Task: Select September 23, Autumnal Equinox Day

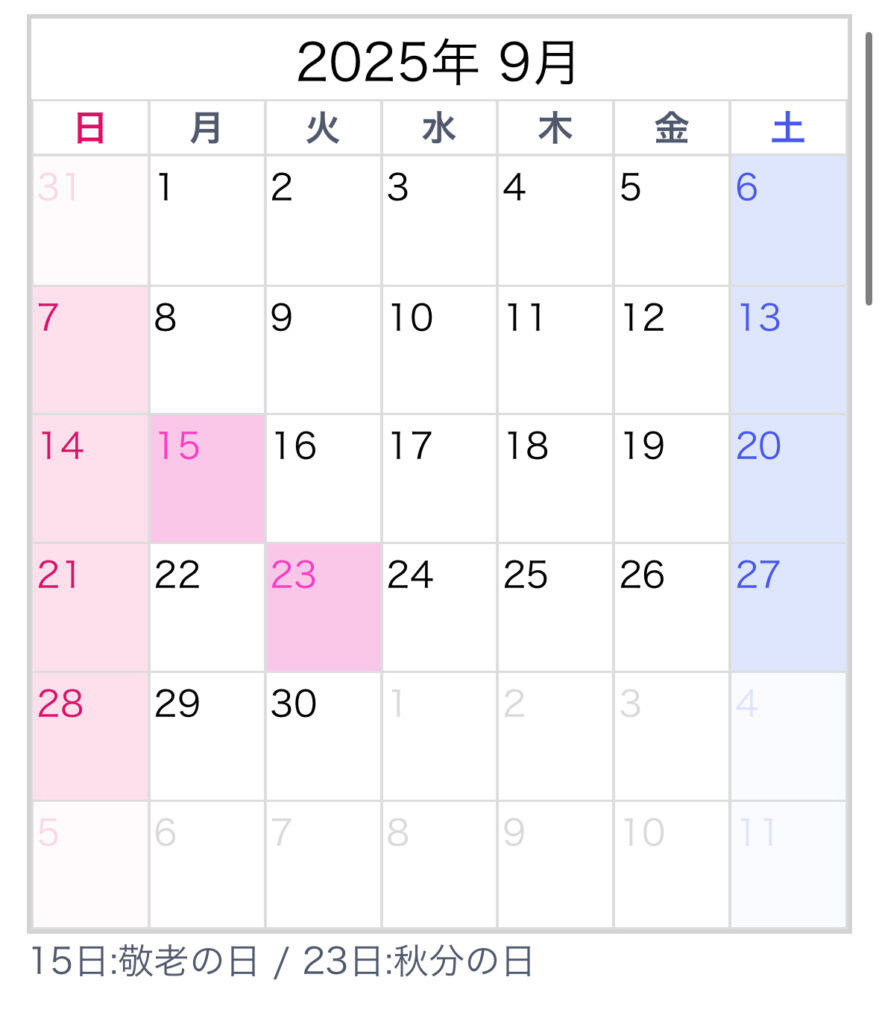Action: (323, 607)
